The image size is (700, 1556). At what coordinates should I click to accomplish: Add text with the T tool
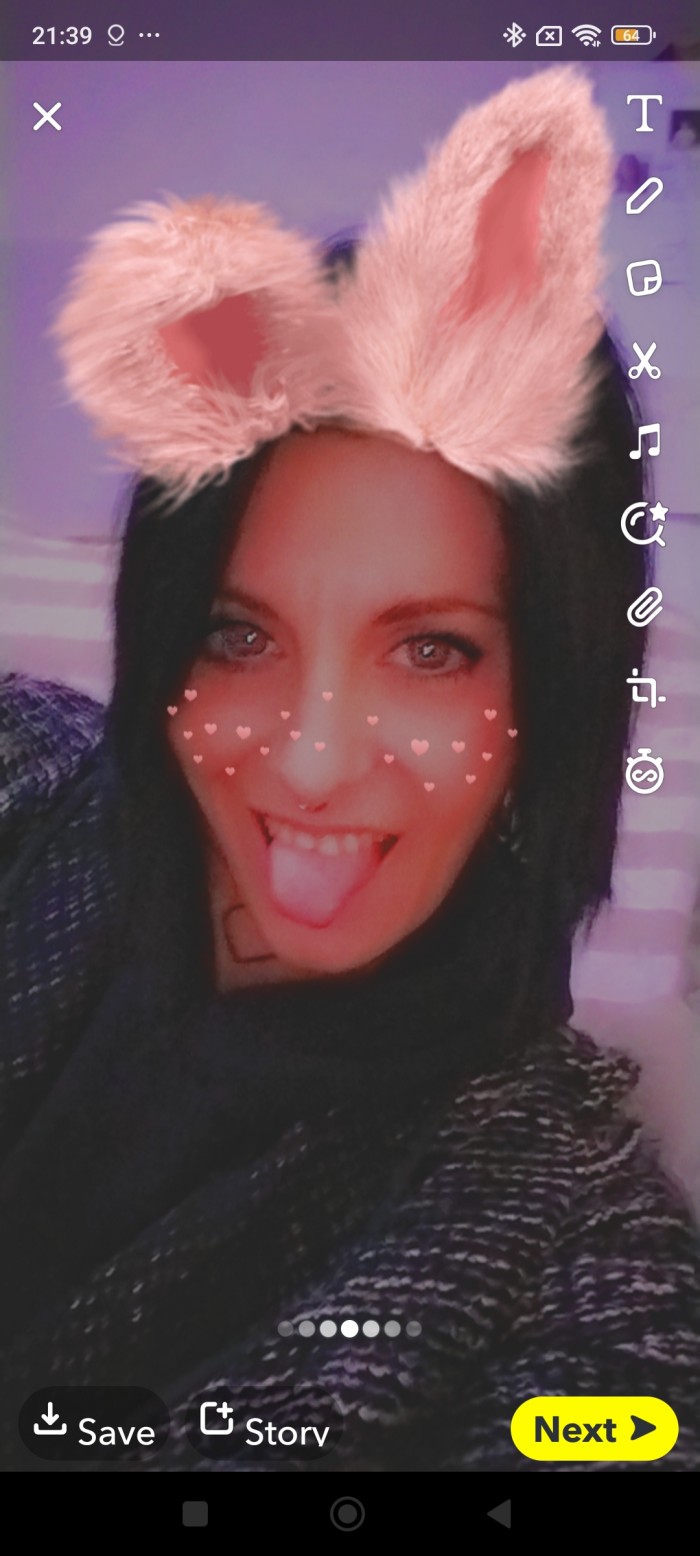pos(645,114)
